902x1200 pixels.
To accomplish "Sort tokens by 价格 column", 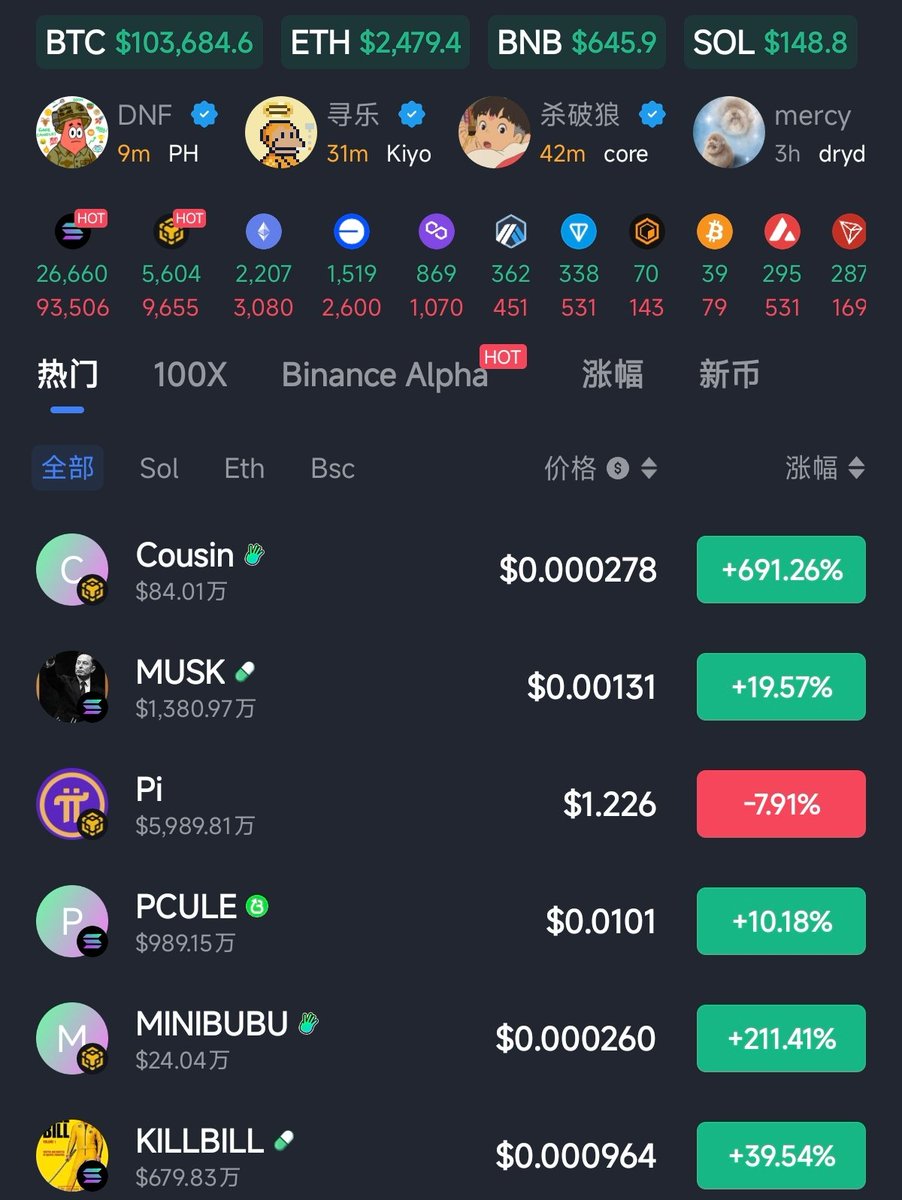I will [600, 468].
